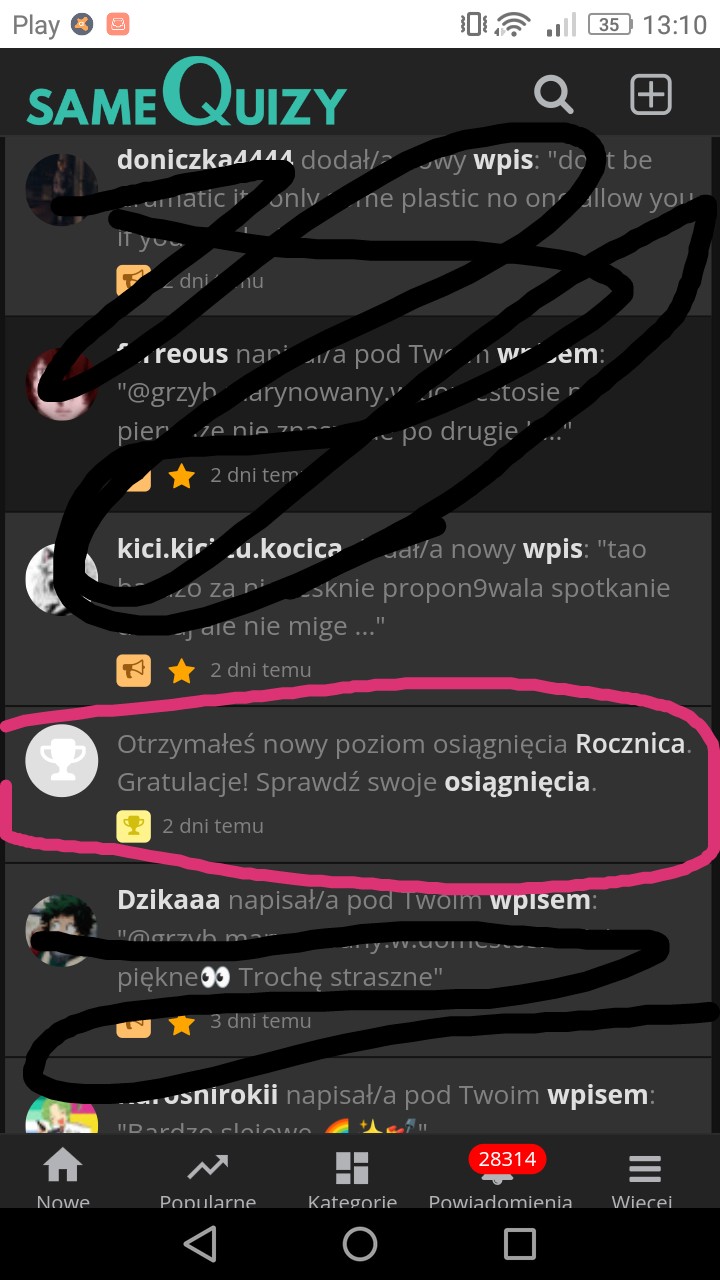Viewport: 720px width, 1280px height.
Task: Tap the system back button
Action: tap(200, 1243)
